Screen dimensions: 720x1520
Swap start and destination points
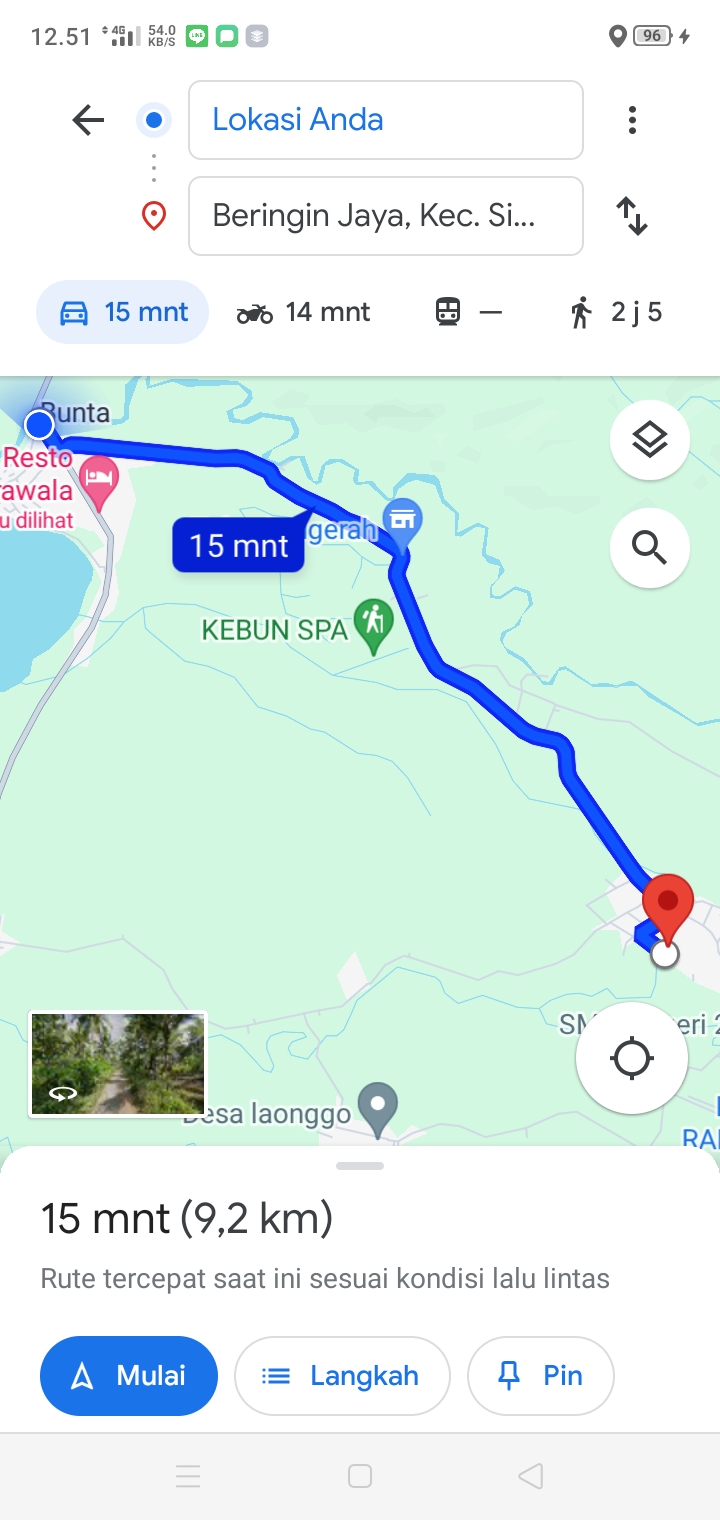[x=632, y=216]
